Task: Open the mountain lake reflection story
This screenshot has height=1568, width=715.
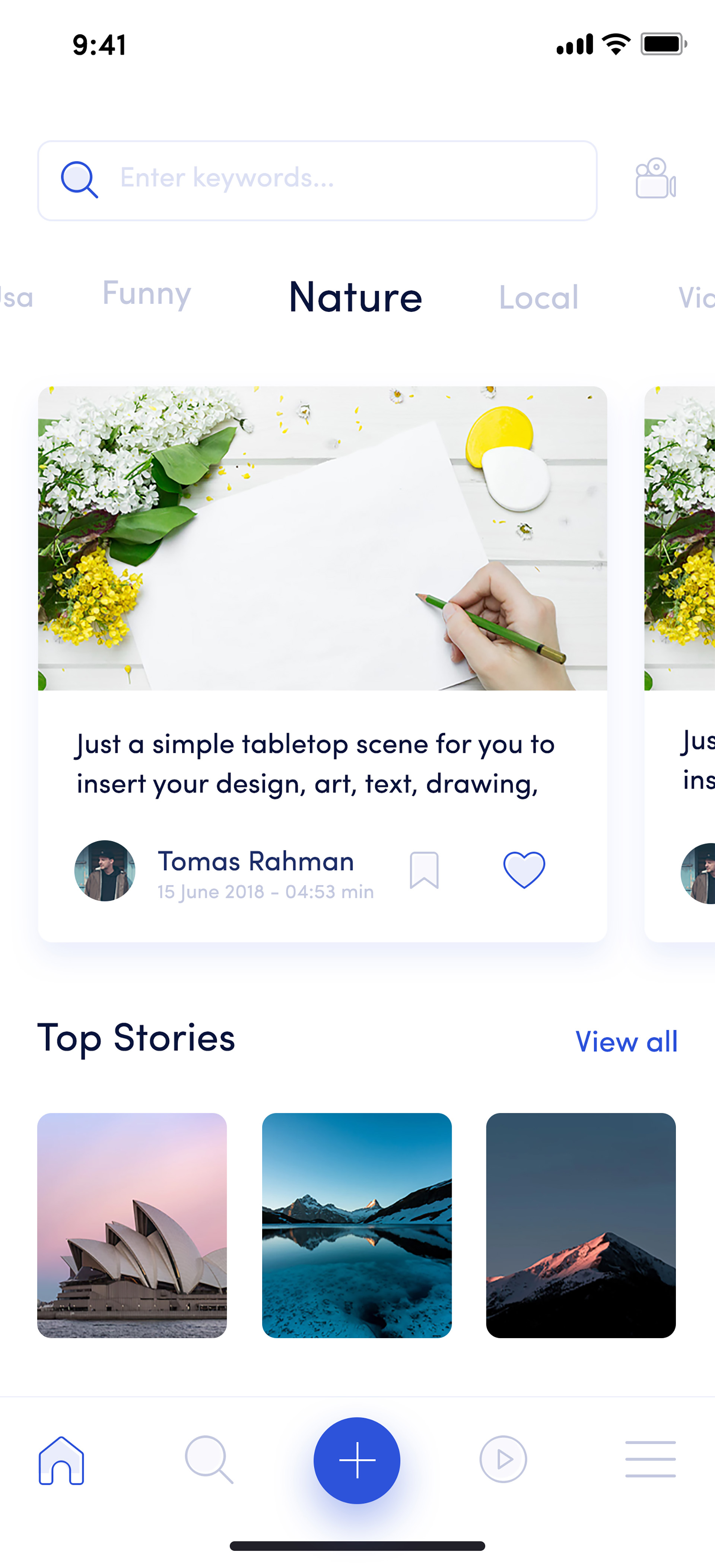Action: [x=357, y=1225]
